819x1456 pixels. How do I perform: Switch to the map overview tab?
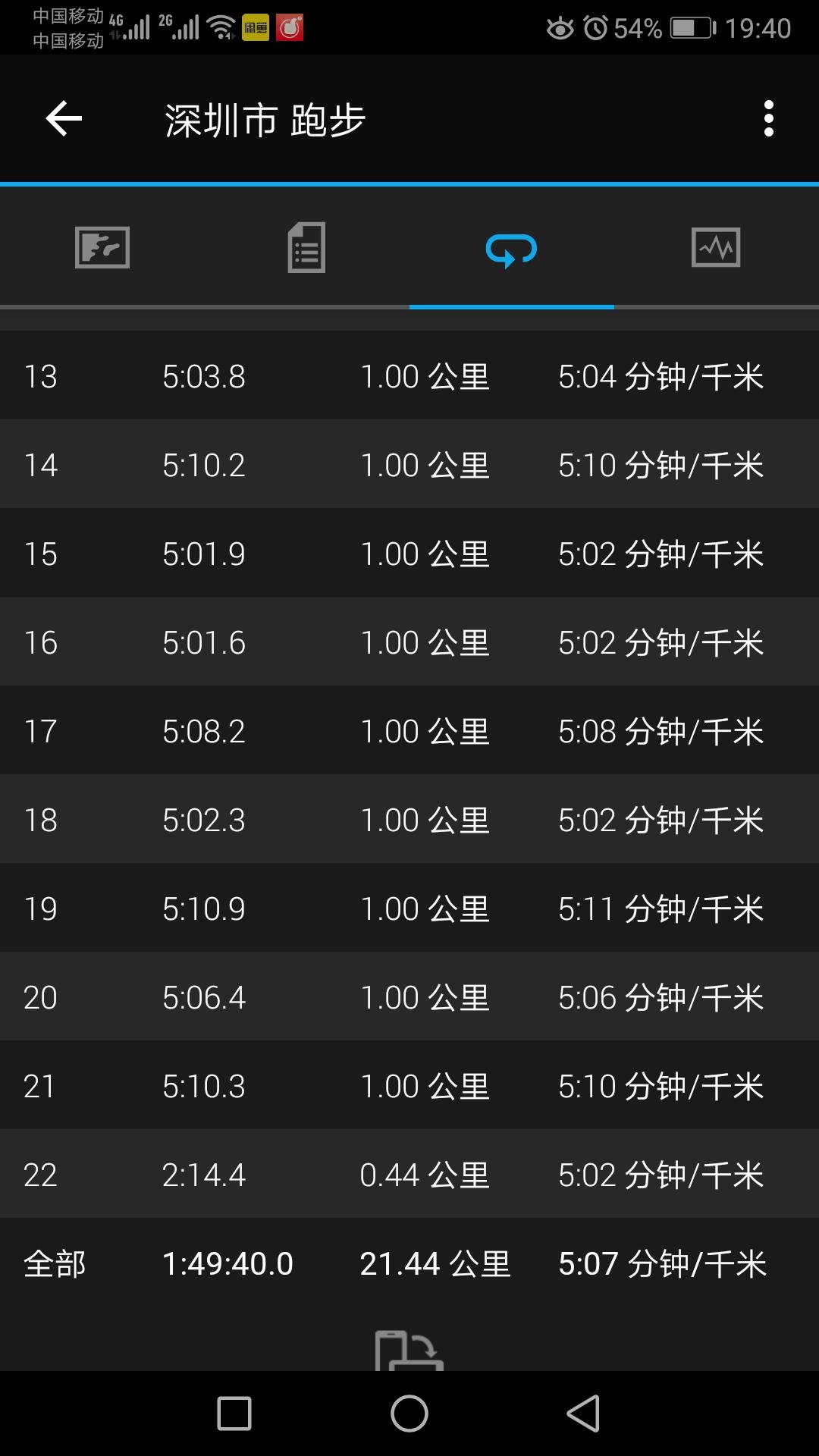pyautogui.click(x=102, y=248)
